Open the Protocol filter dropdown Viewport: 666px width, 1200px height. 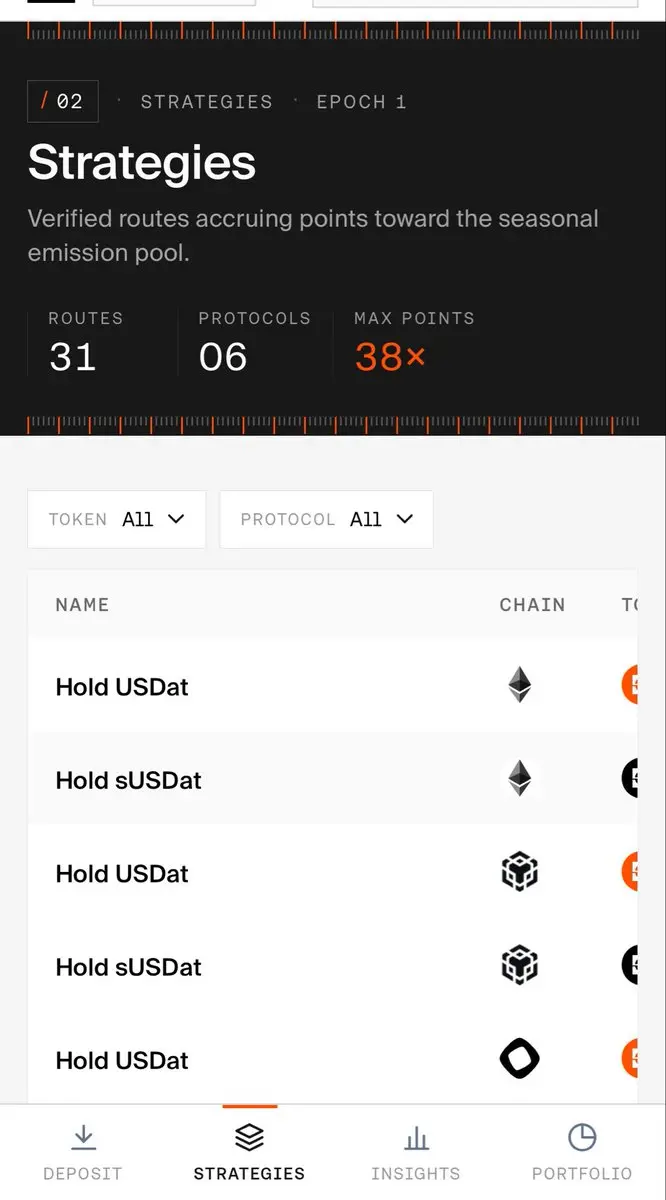point(326,519)
